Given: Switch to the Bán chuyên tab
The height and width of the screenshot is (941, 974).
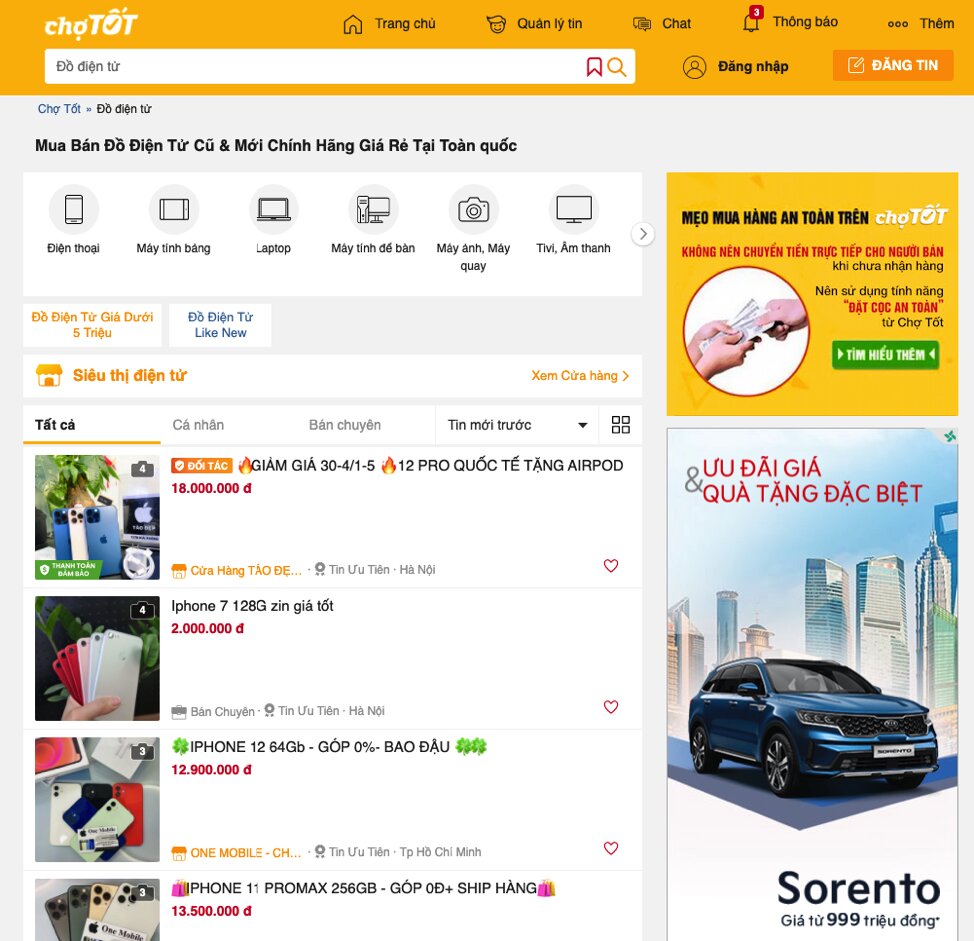Looking at the screenshot, I should click(x=344, y=425).
